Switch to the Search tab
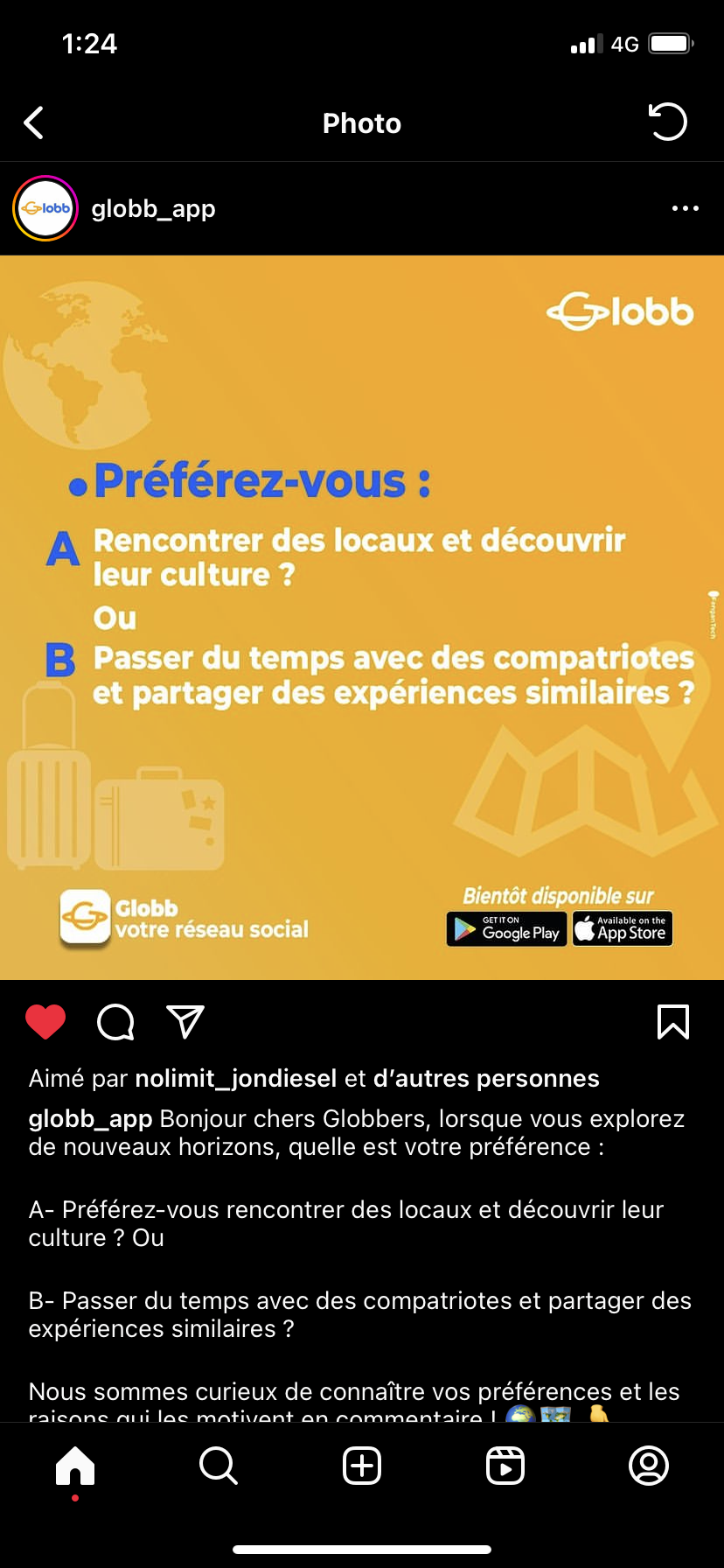This screenshot has width=724, height=1568. 219,1466
